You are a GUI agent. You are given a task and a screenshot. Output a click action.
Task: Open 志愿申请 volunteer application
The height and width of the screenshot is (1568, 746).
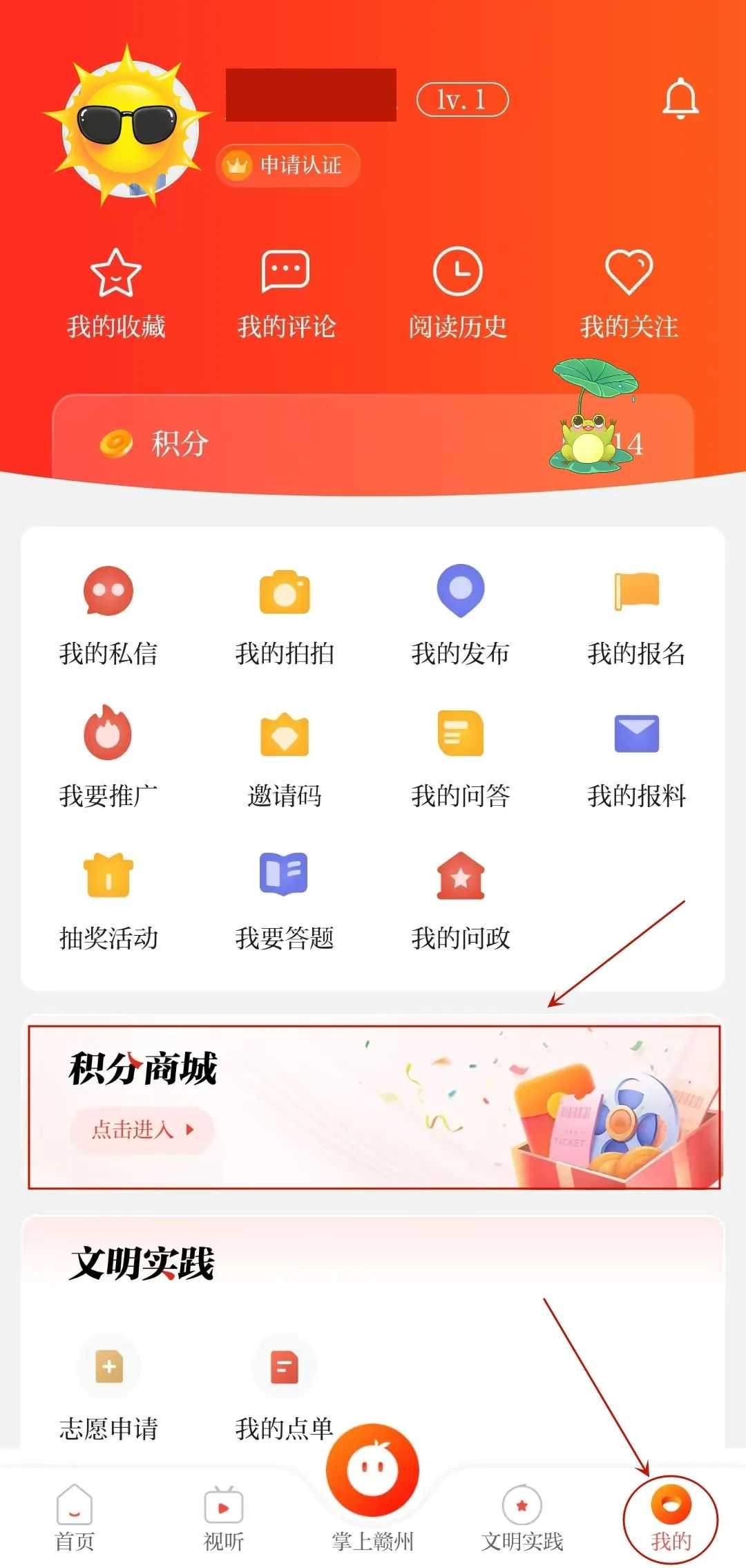108,1388
